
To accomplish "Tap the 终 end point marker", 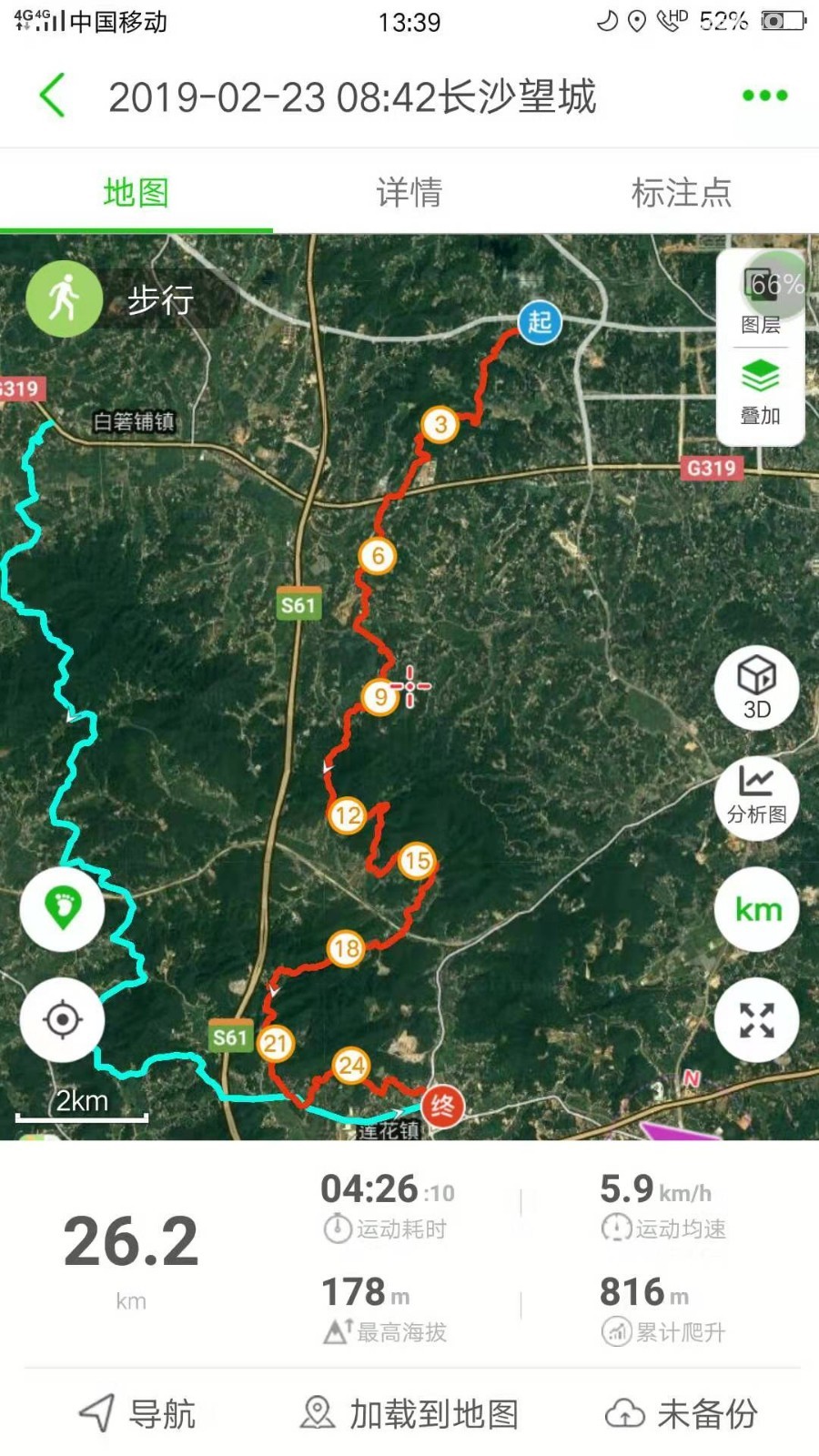I will (442, 1106).
